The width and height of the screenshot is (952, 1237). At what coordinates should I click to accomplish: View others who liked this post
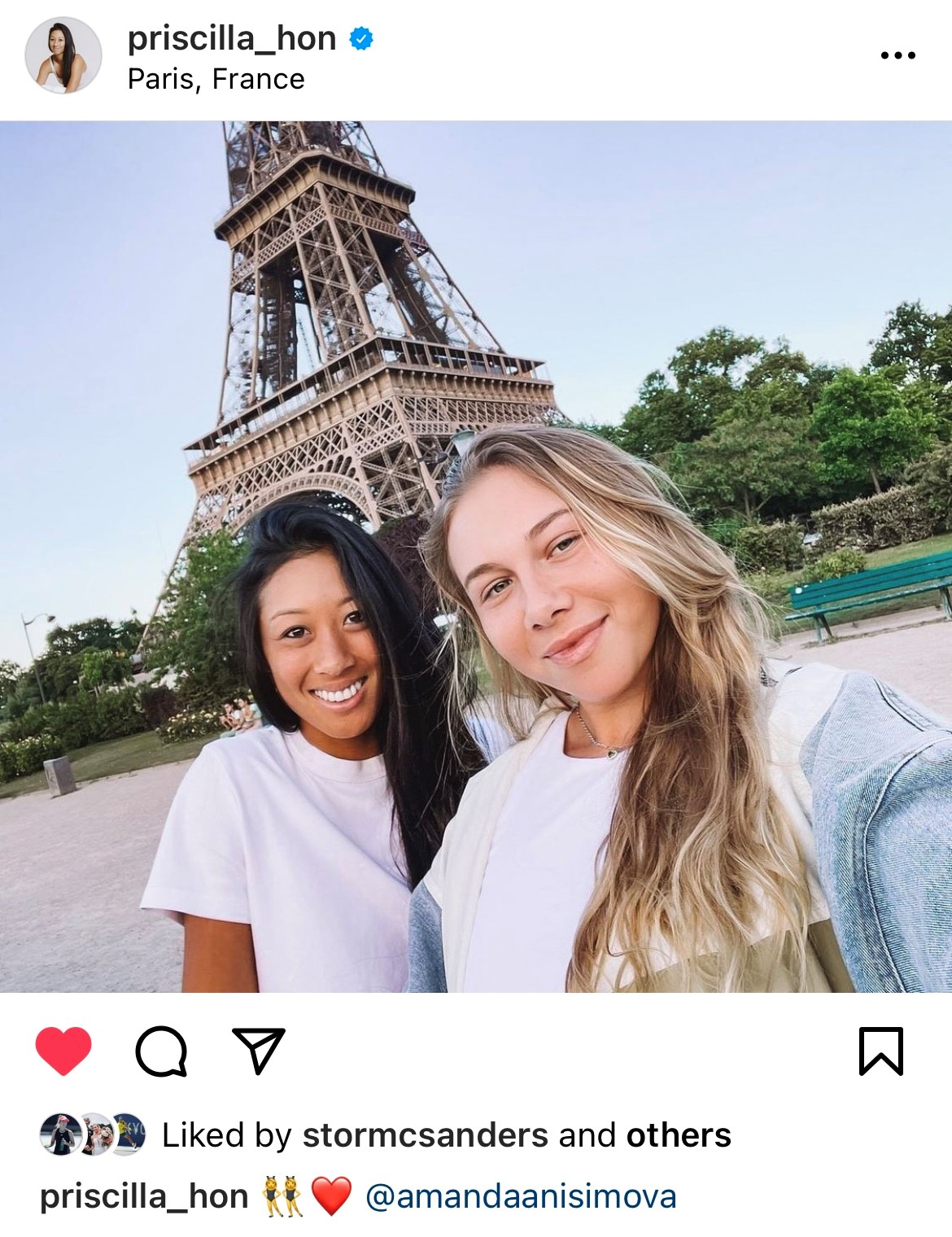point(678,1135)
